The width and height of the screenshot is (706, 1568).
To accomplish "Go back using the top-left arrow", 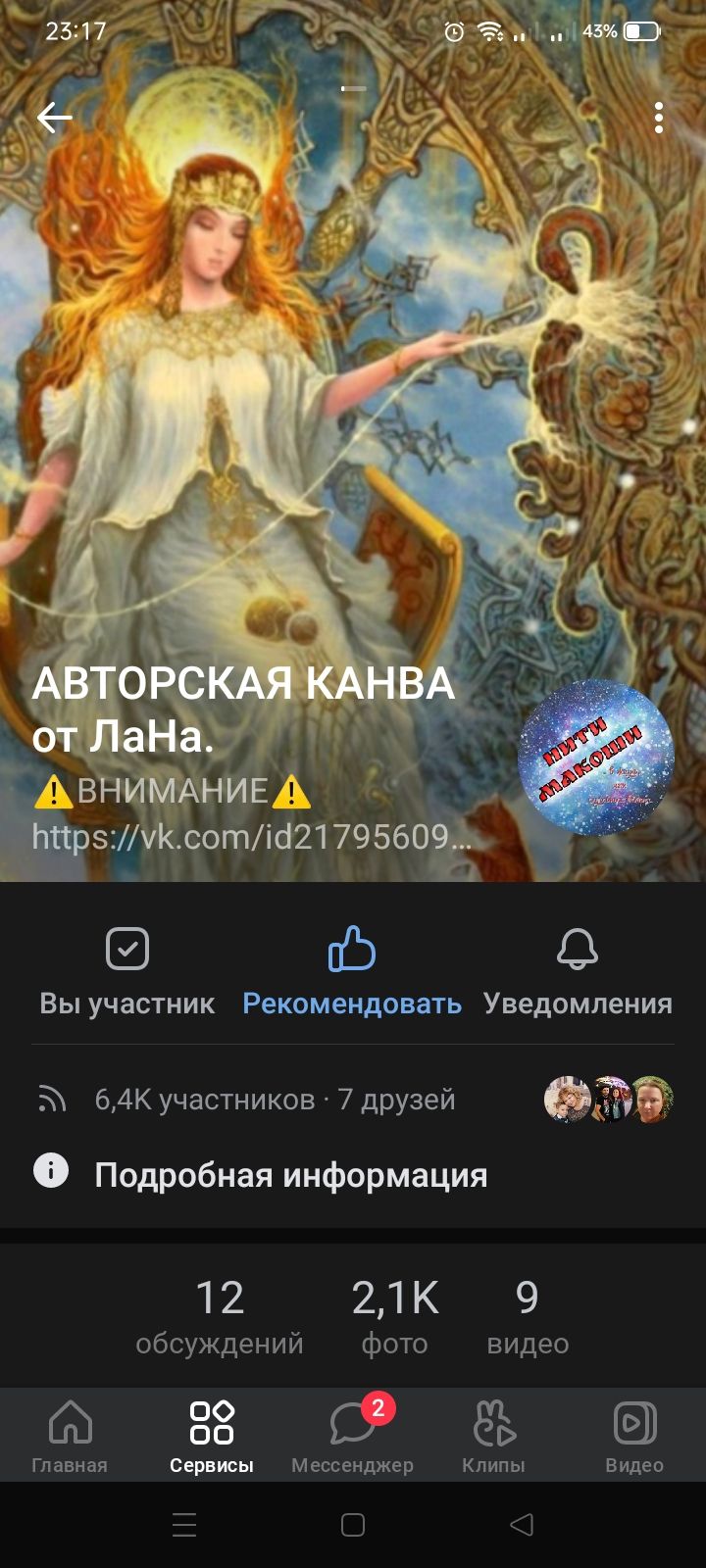I will coord(55,119).
